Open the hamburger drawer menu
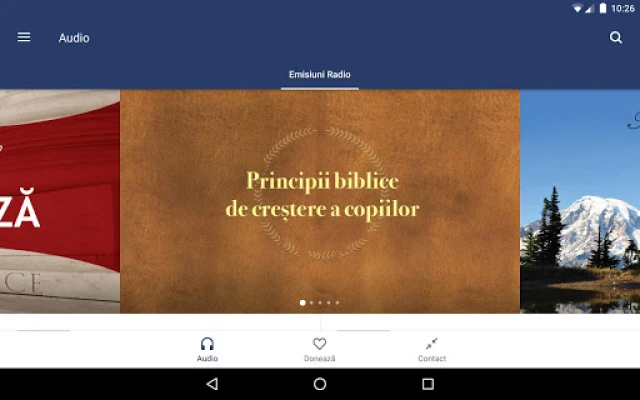 [24, 38]
